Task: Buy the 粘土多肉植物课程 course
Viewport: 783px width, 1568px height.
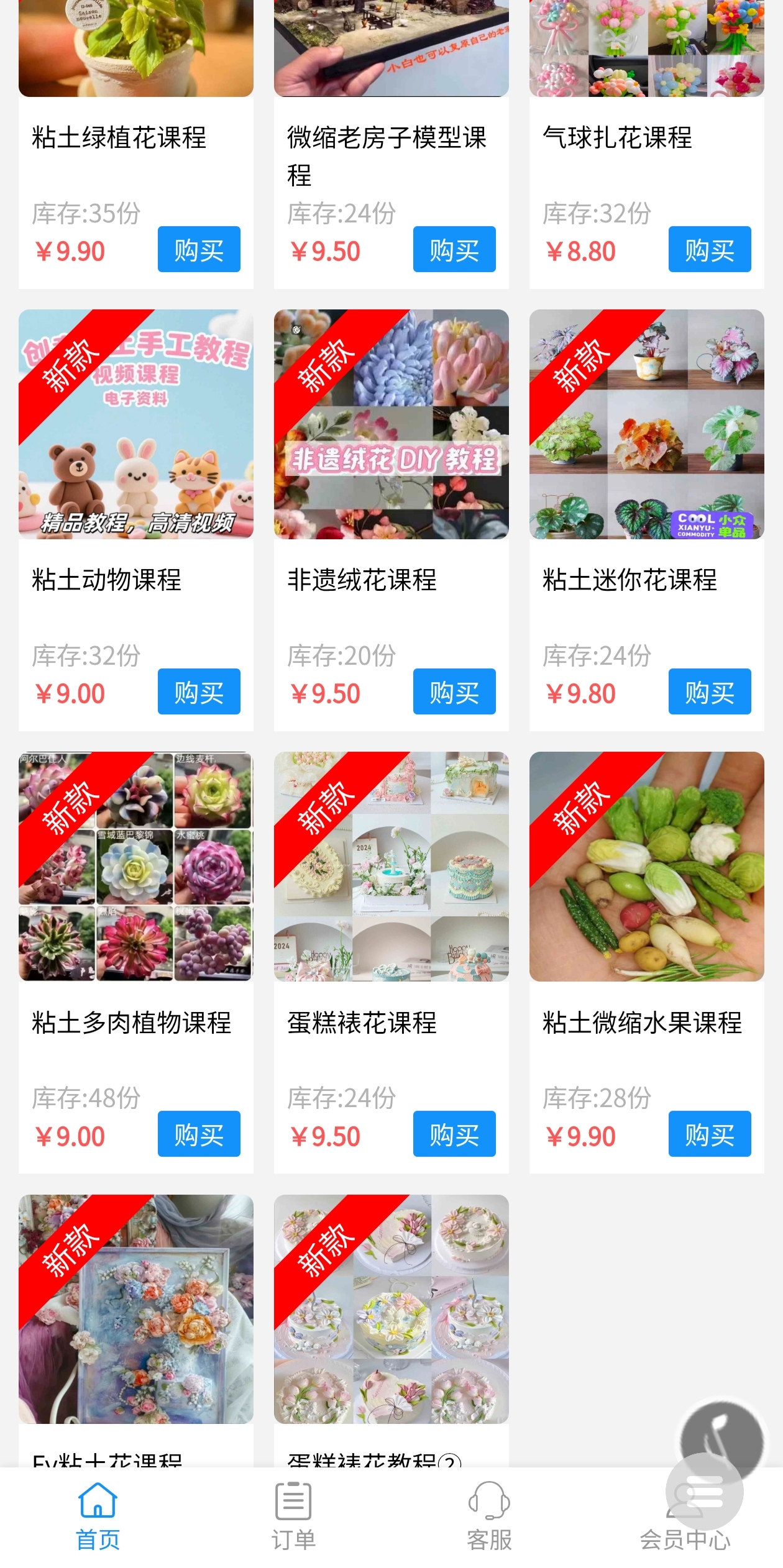Action: 199,1134
